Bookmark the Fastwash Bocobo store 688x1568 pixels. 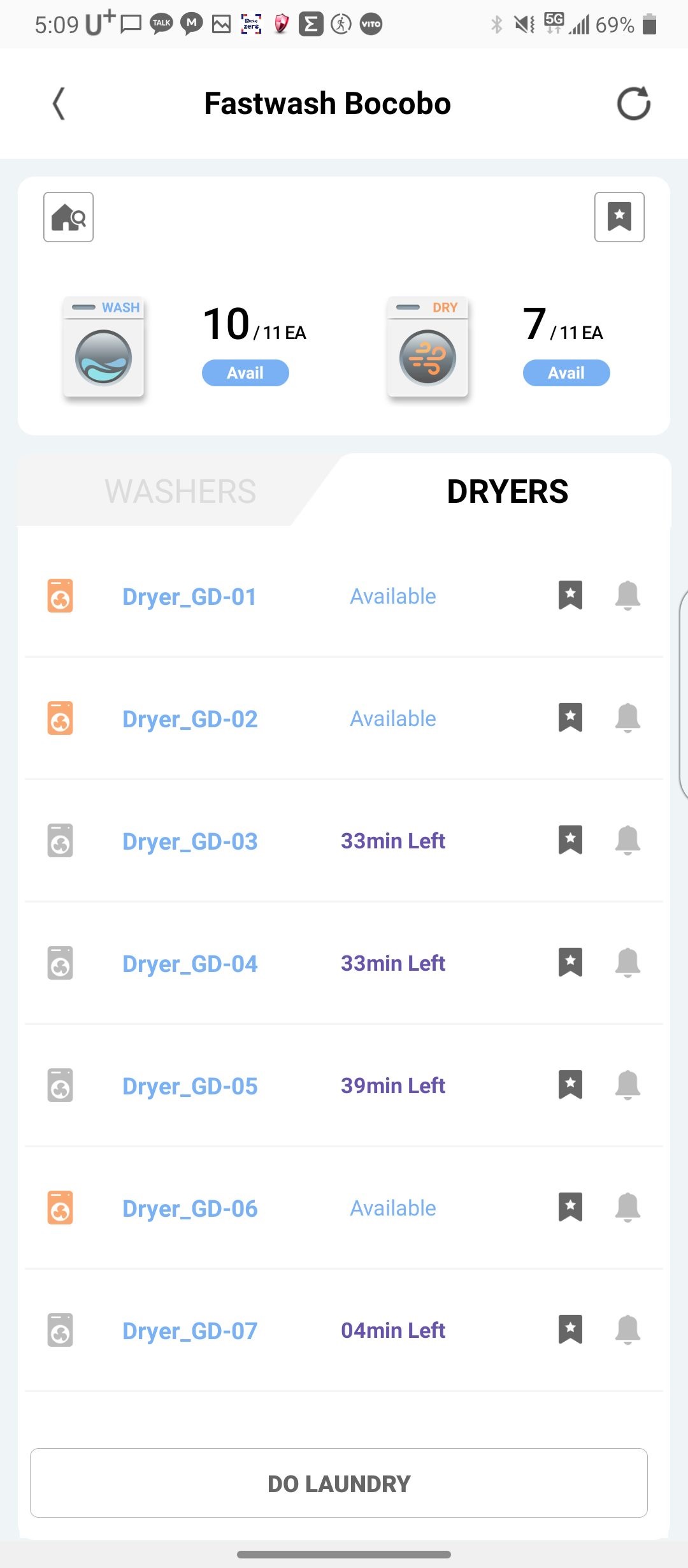pyautogui.click(x=619, y=217)
